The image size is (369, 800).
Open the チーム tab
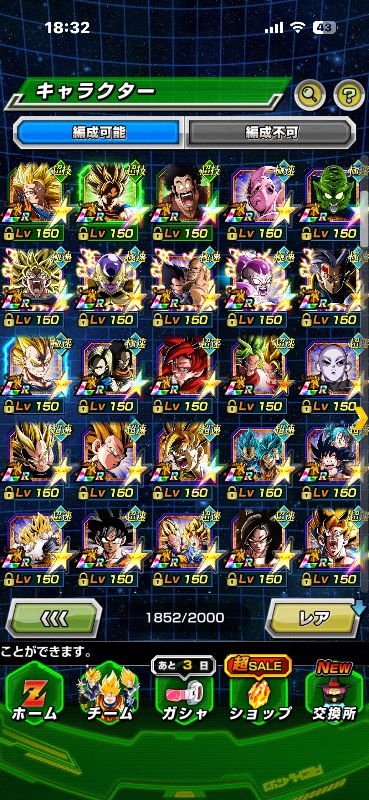(108, 696)
